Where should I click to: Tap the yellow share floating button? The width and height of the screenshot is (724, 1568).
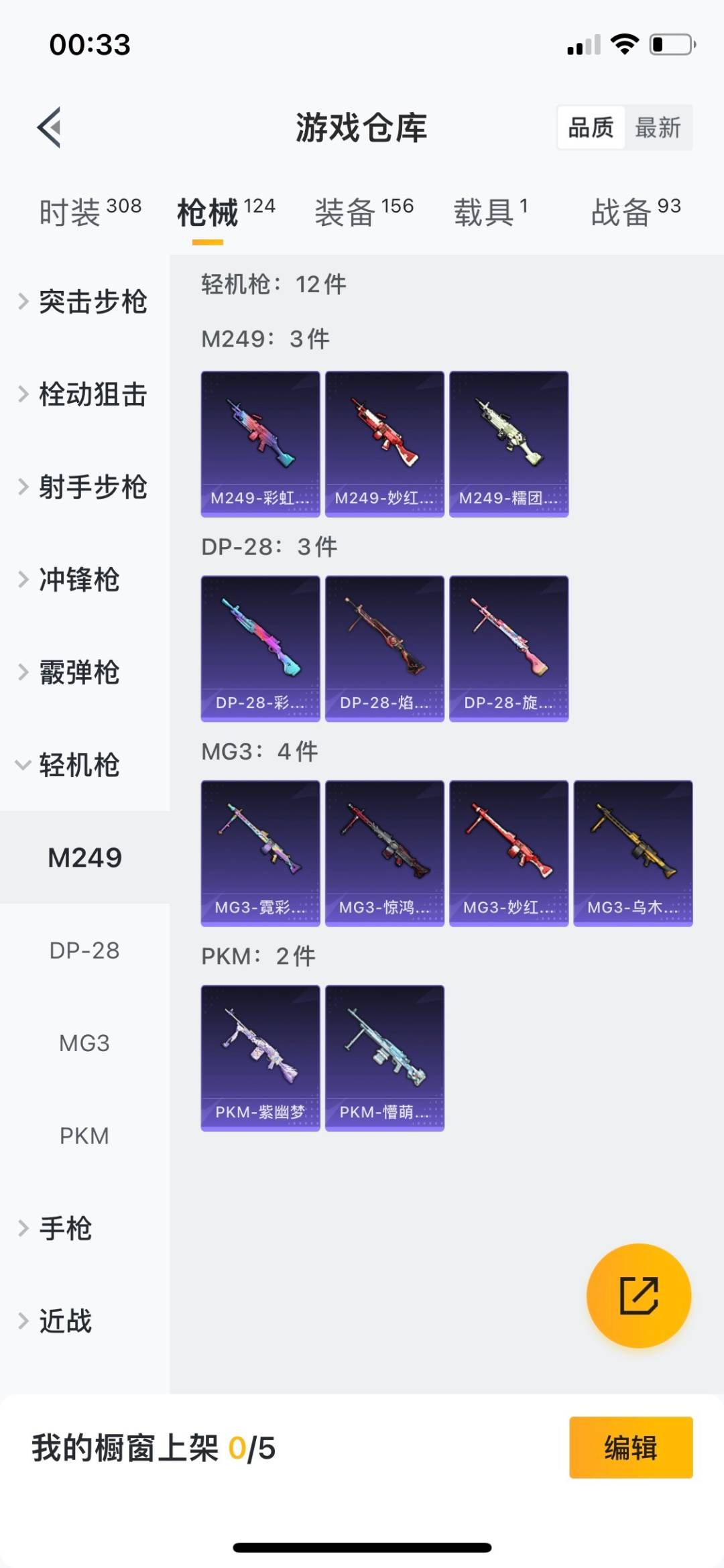[638, 1295]
